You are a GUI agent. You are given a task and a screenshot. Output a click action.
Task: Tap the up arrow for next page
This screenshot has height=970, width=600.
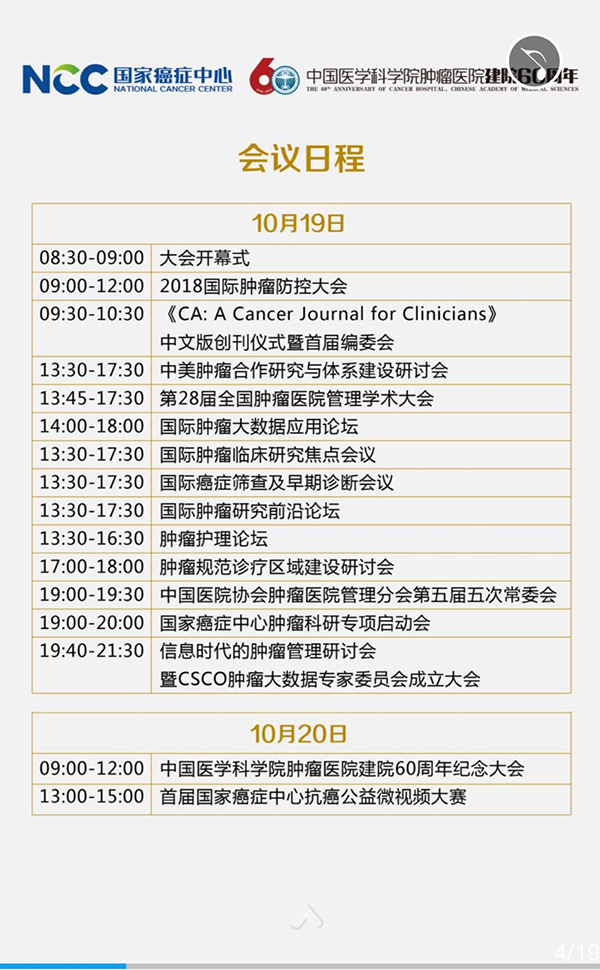(308, 914)
